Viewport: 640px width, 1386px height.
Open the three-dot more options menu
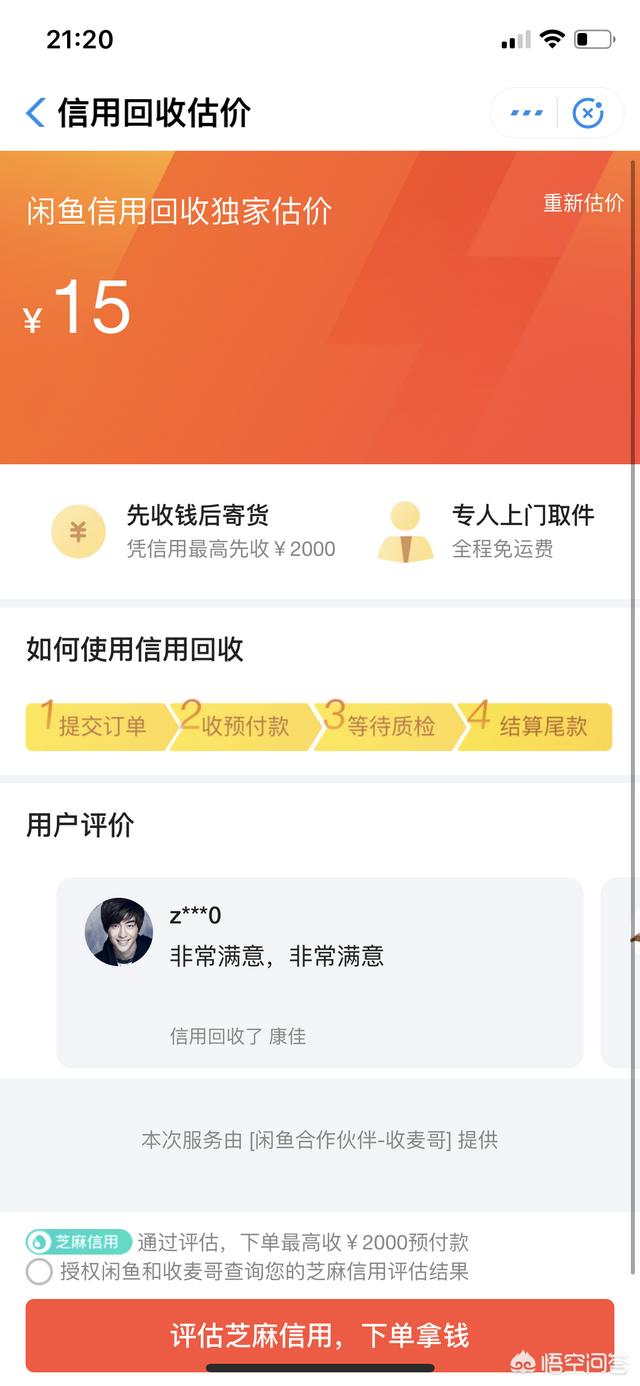point(526,114)
